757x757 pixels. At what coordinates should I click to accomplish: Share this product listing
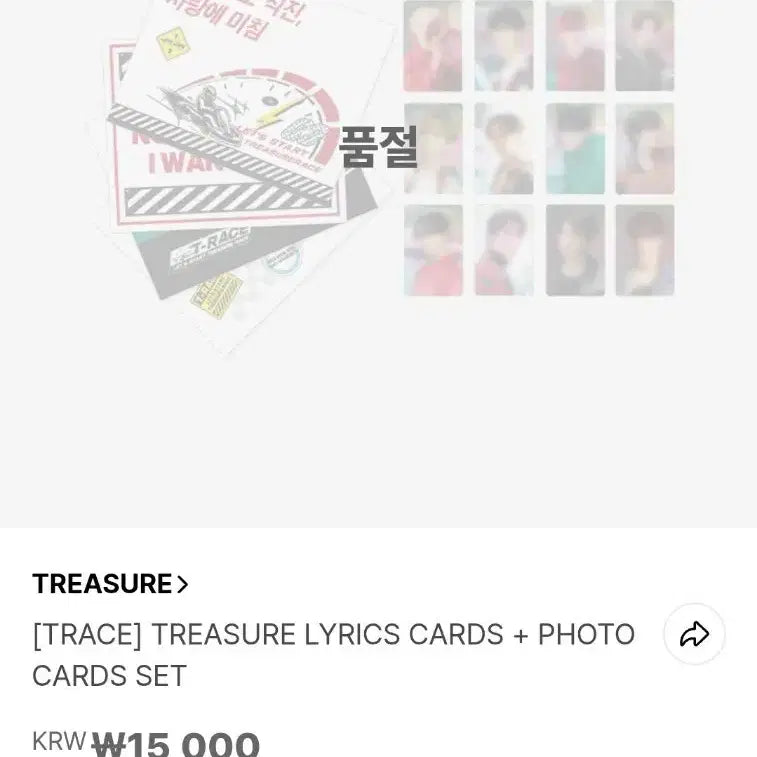[x=694, y=634]
